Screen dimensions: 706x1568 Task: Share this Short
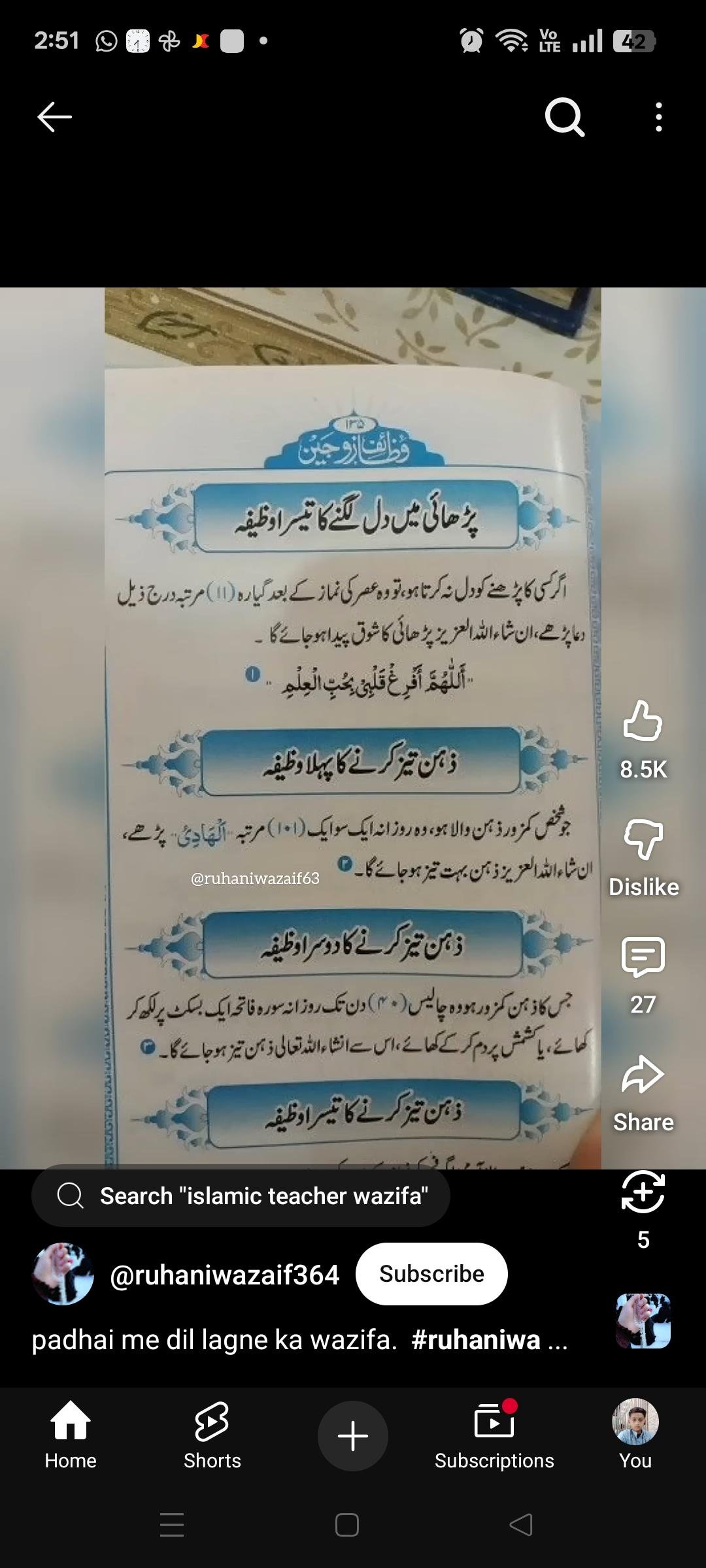pyautogui.click(x=643, y=1076)
